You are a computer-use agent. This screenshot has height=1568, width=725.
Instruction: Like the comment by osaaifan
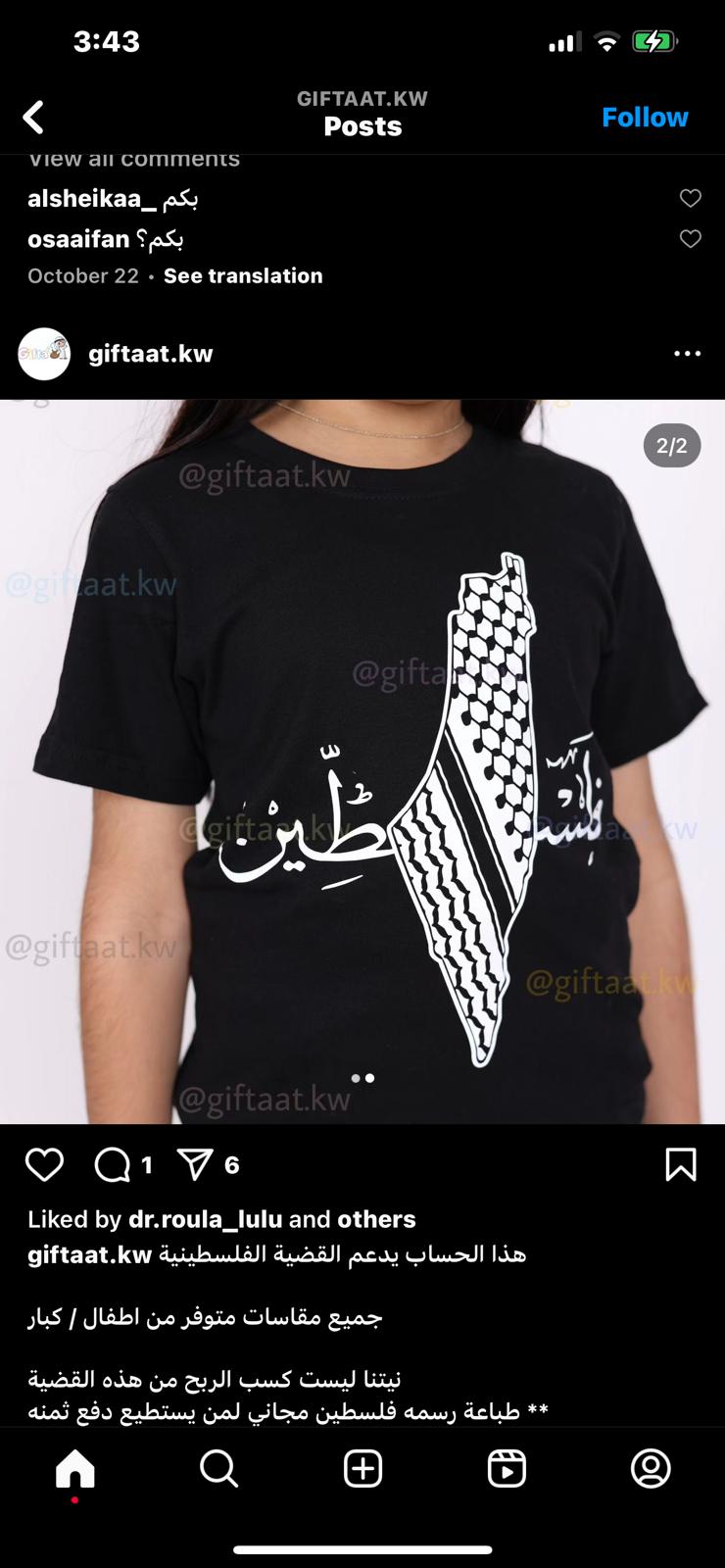click(x=690, y=239)
